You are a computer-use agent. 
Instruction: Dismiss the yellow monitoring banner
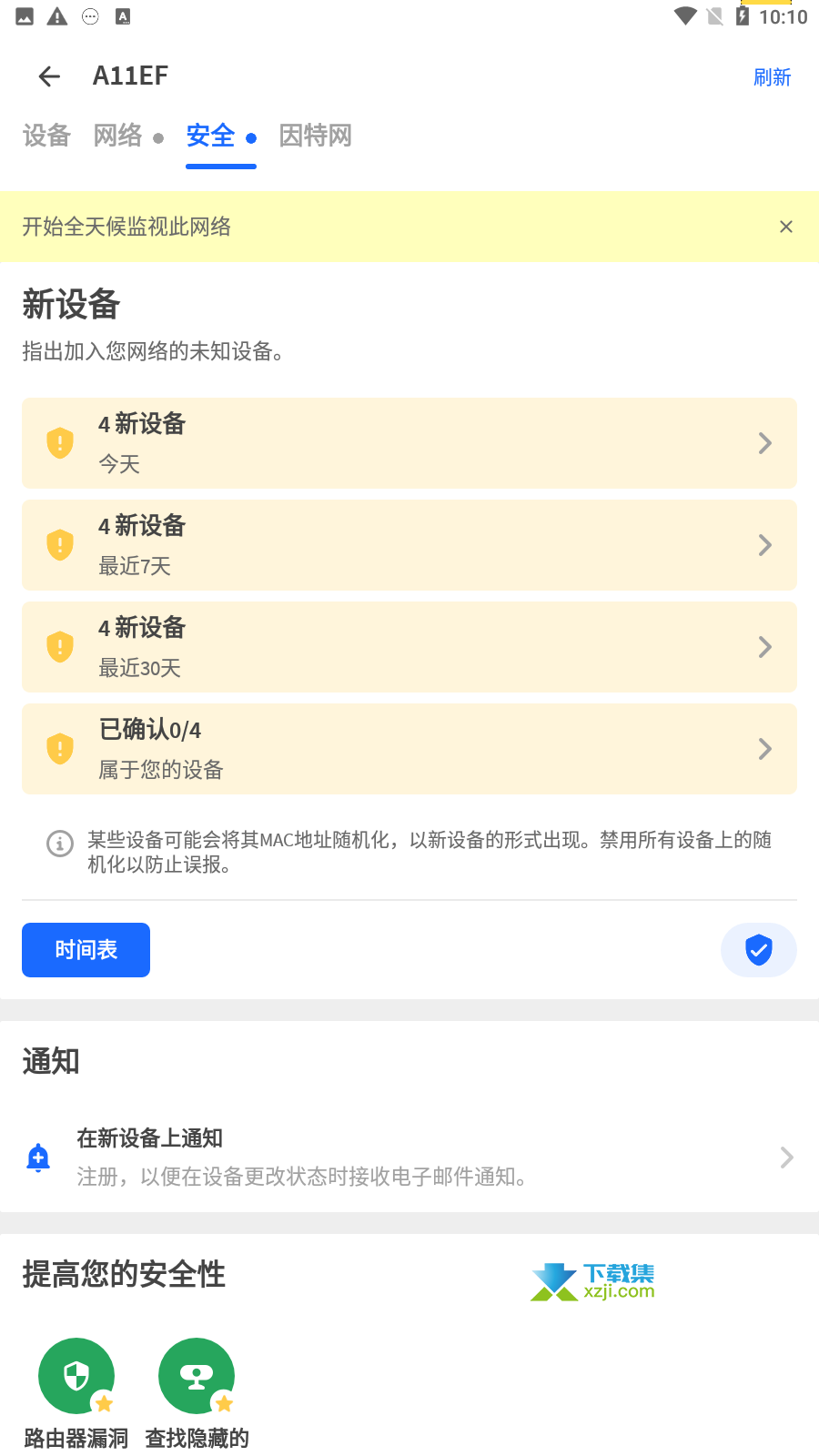pyautogui.click(x=786, y=227)
